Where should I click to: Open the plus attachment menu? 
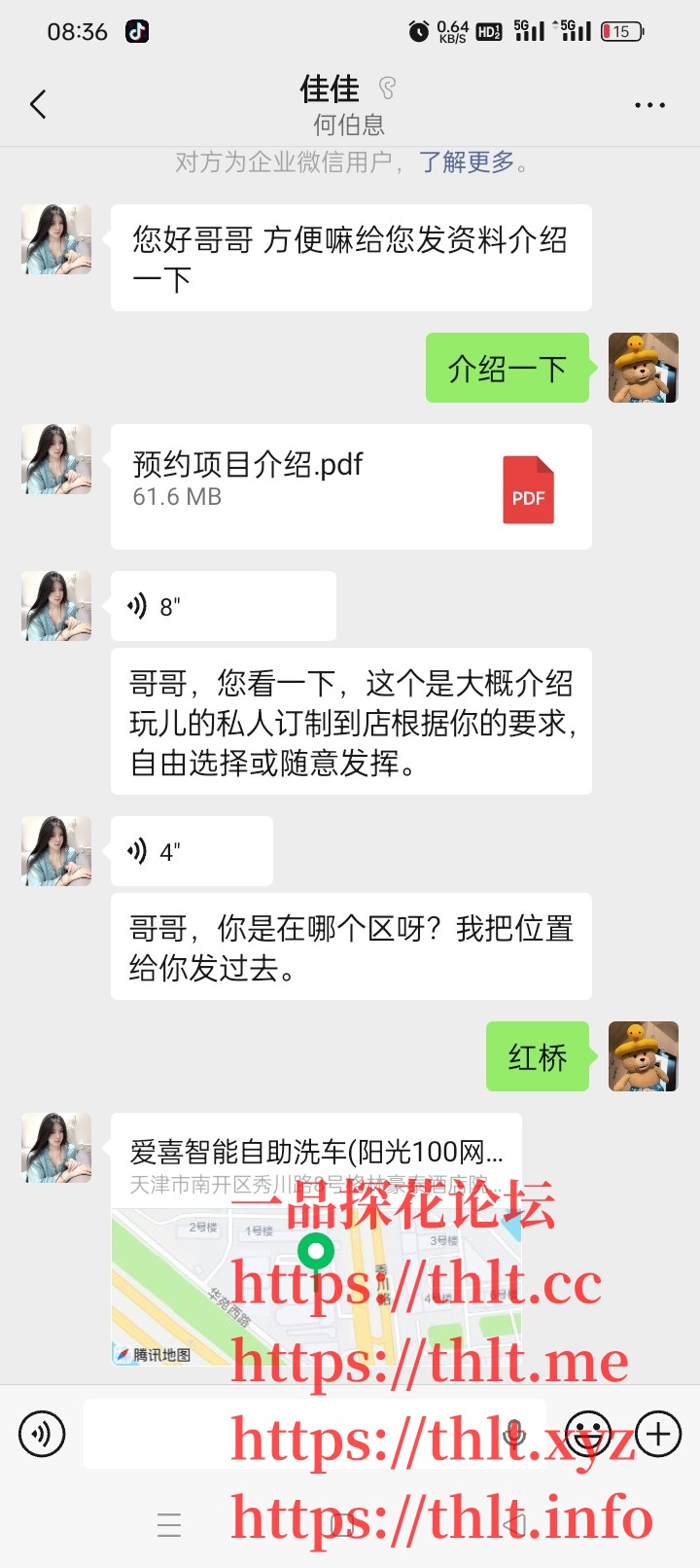[658, 1434]
